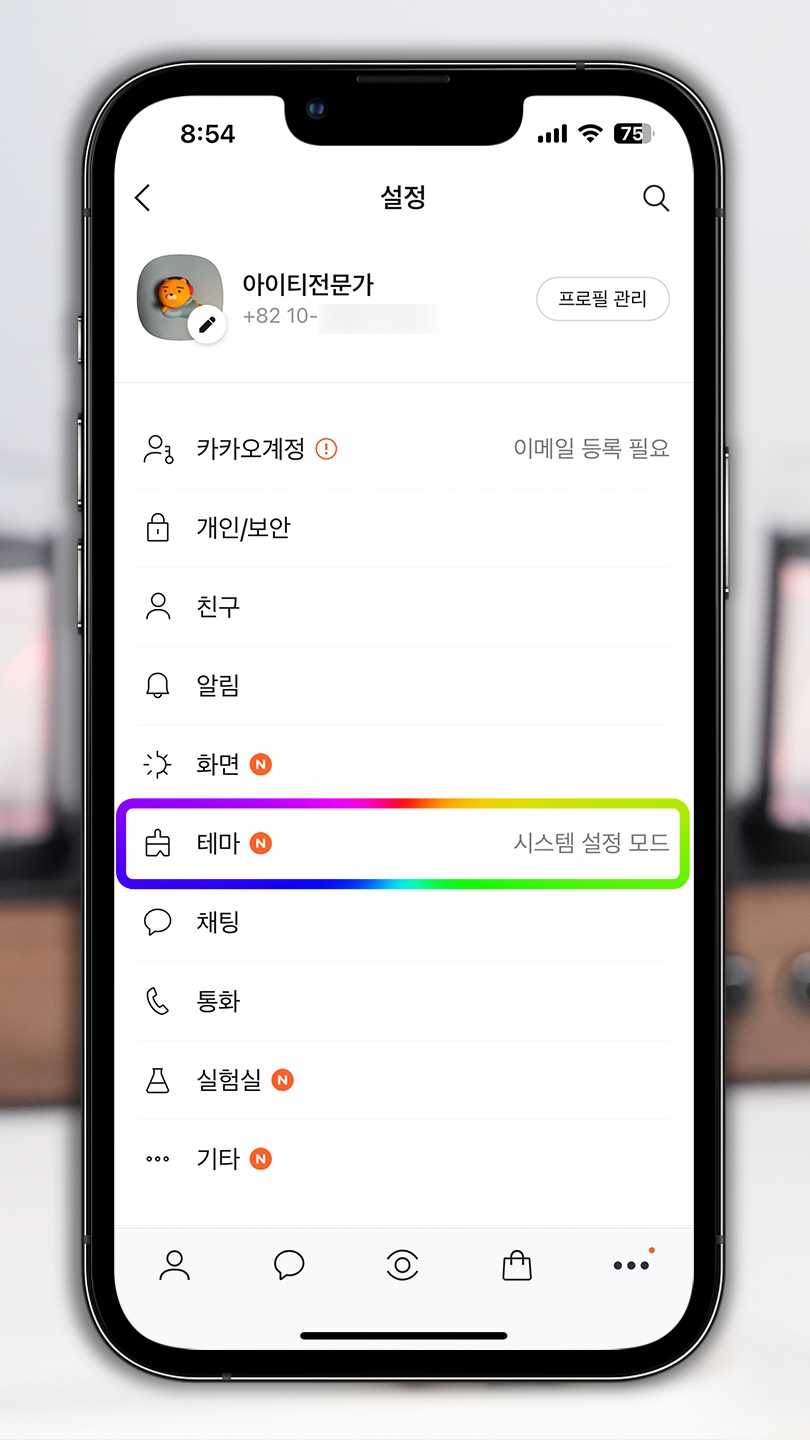Select the more tab with three dots
The image size is (810, 1440).
tap(632, 1265)
